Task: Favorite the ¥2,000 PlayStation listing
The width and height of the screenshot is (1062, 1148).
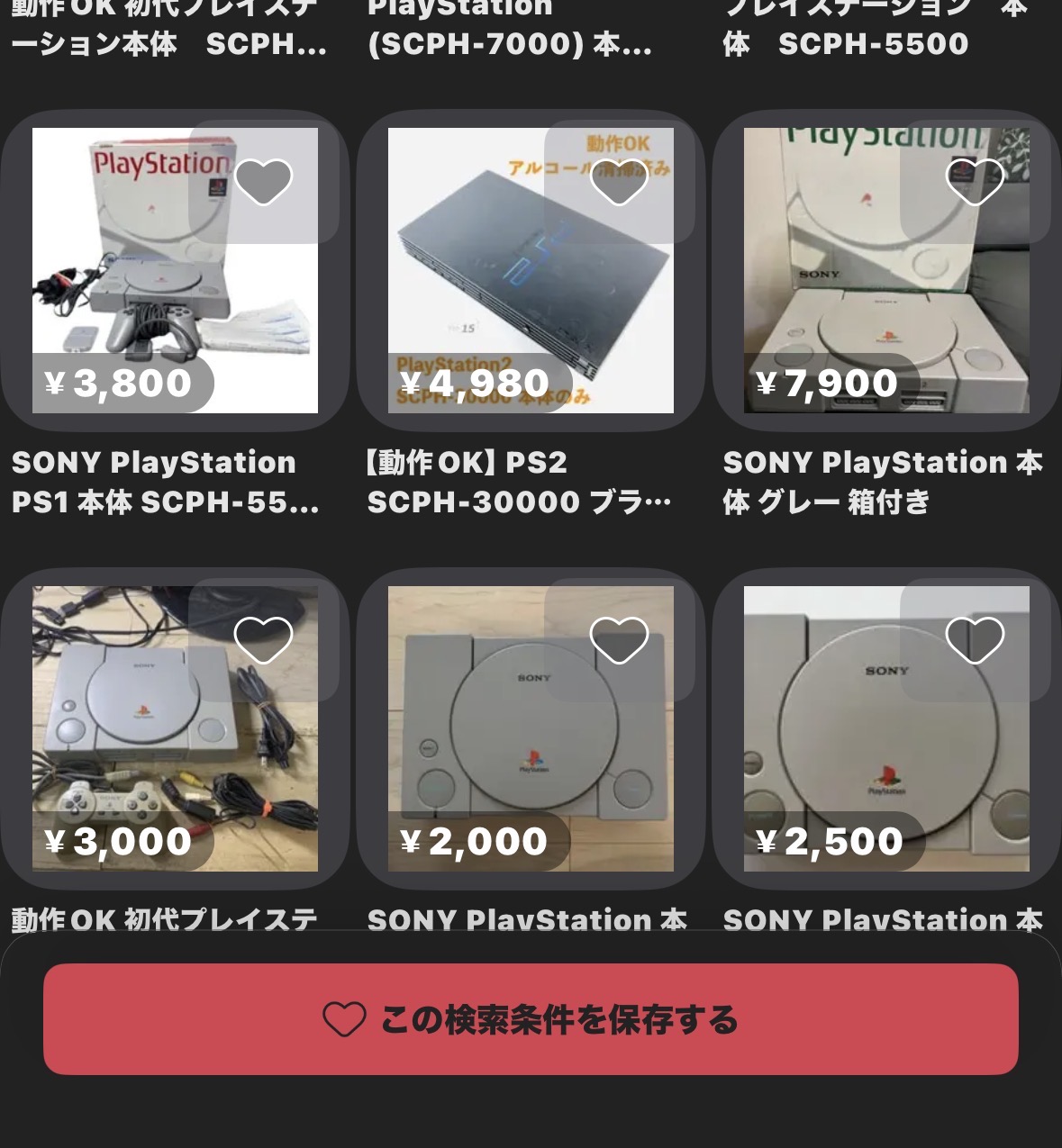Action: pyautogui.click(x=619, y=640)
